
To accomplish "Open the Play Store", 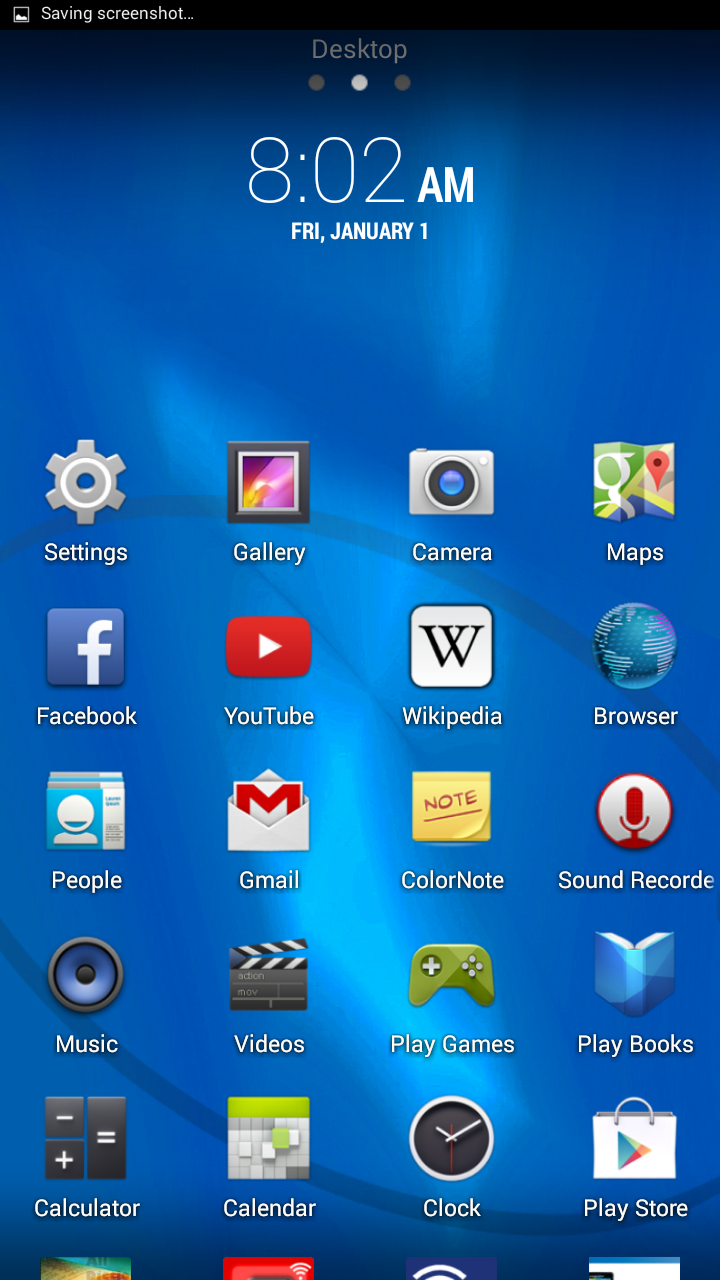I will pyautogui.click(x=635, y=1139).
